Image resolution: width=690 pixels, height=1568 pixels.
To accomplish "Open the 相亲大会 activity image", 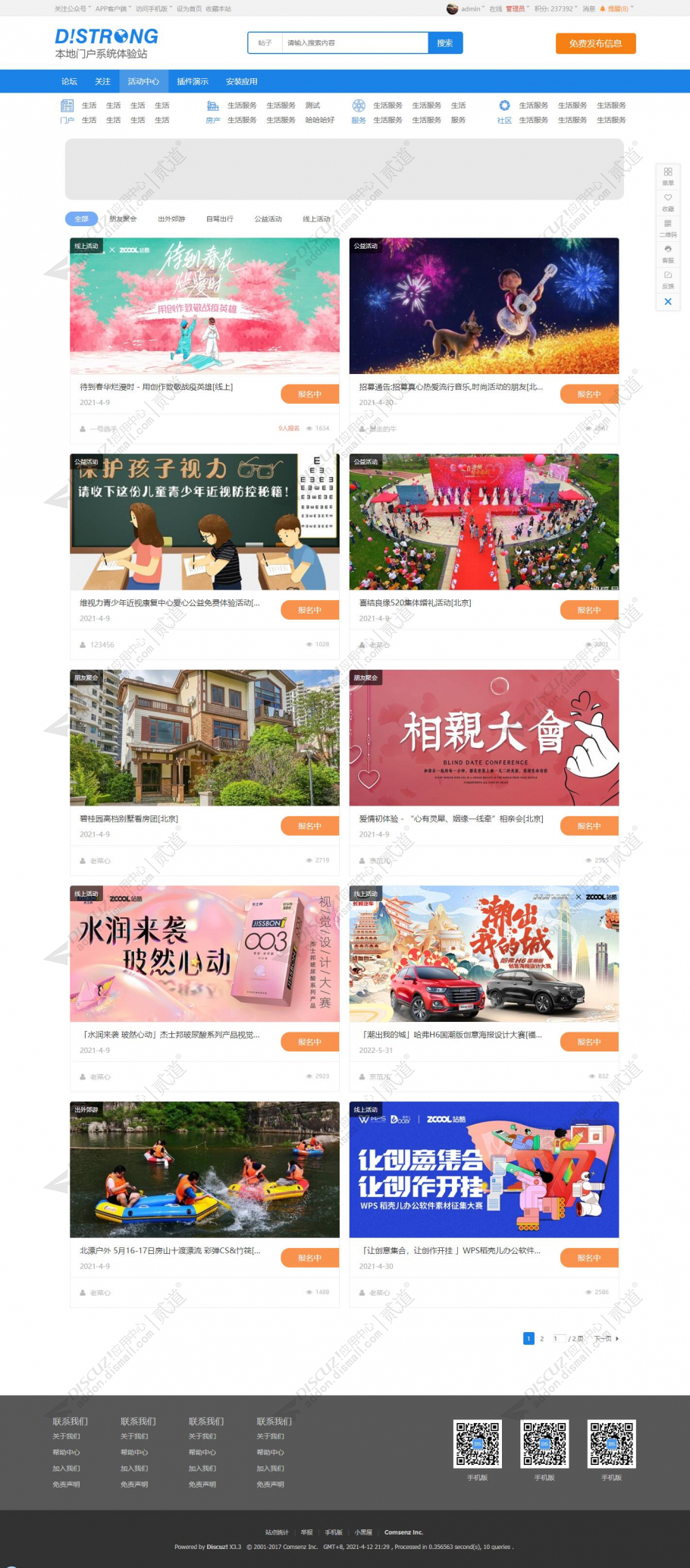I will click(x=484, y=737).
